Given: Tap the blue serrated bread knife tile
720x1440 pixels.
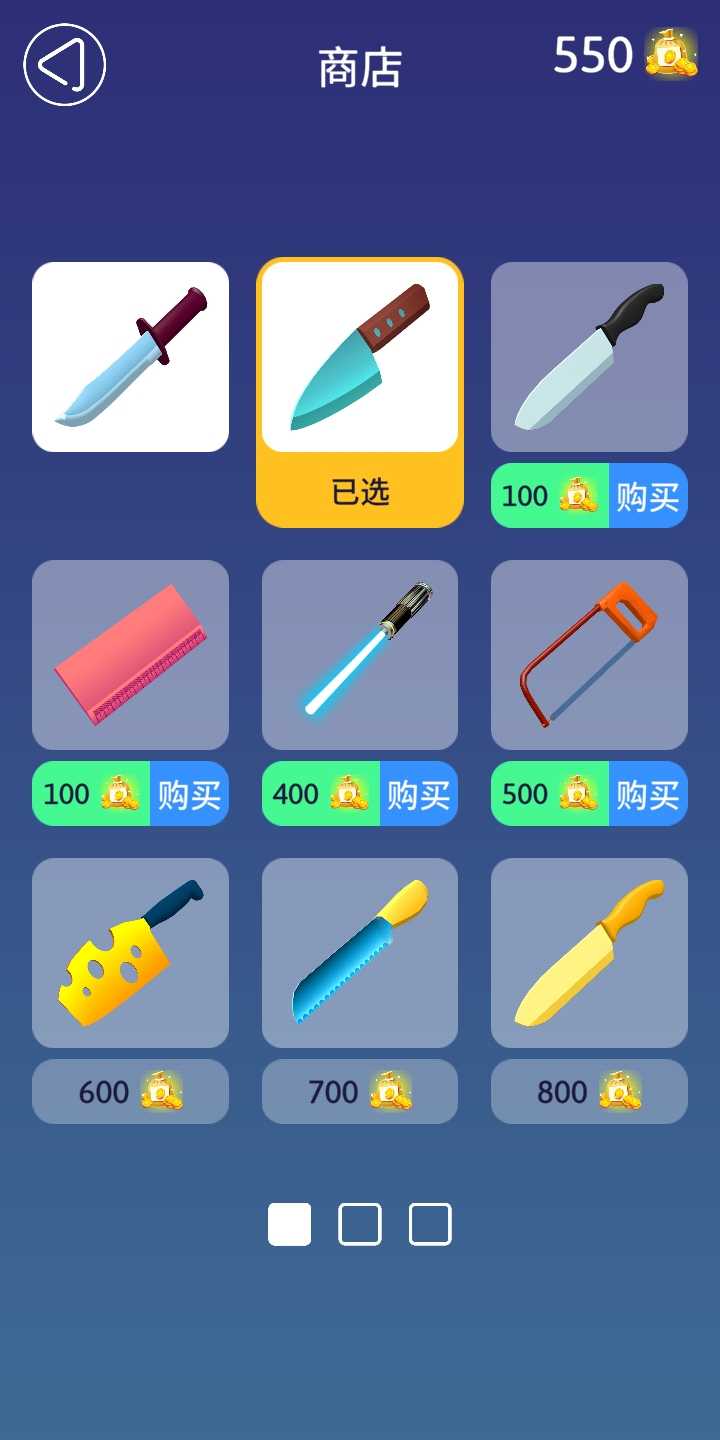Looking at the screenshot, I should 360,953.
